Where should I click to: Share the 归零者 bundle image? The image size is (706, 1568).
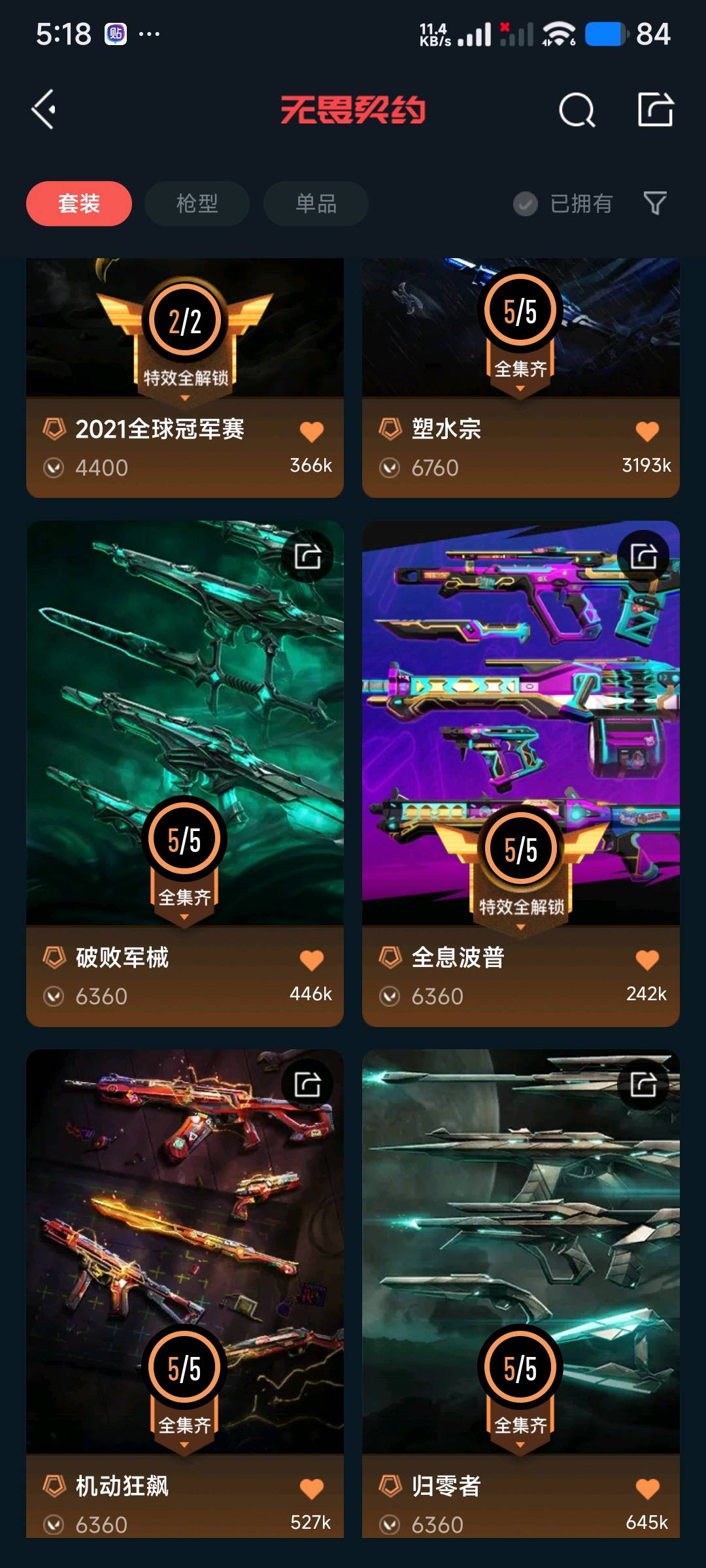pos(643,1085)
